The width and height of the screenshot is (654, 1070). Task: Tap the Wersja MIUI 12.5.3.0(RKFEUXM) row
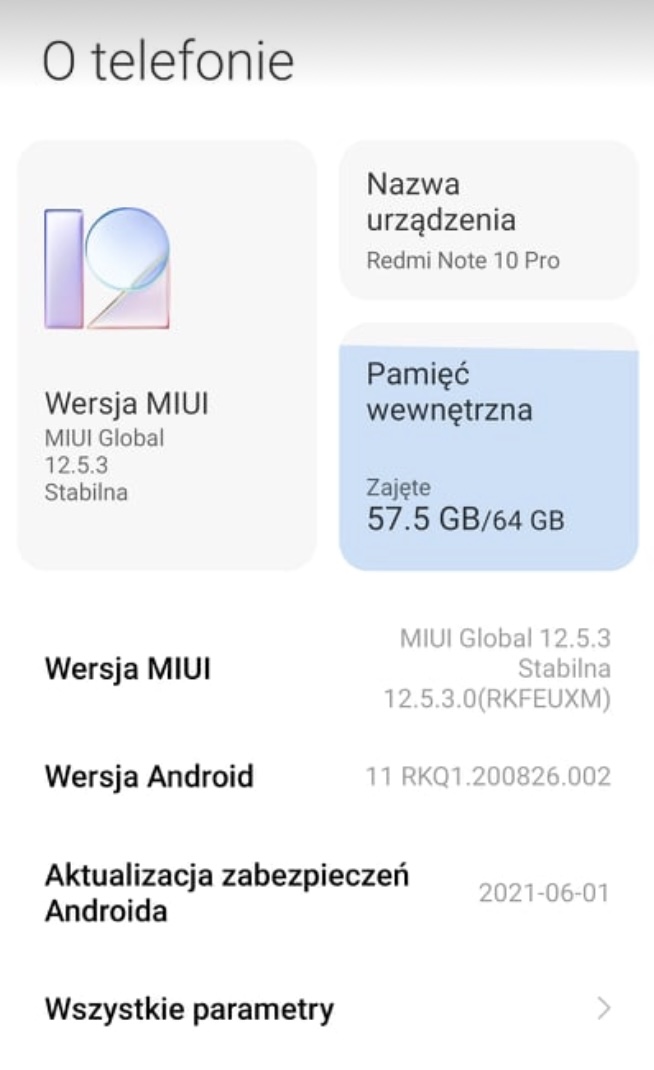pyautogui.click(x=327, y=668)
